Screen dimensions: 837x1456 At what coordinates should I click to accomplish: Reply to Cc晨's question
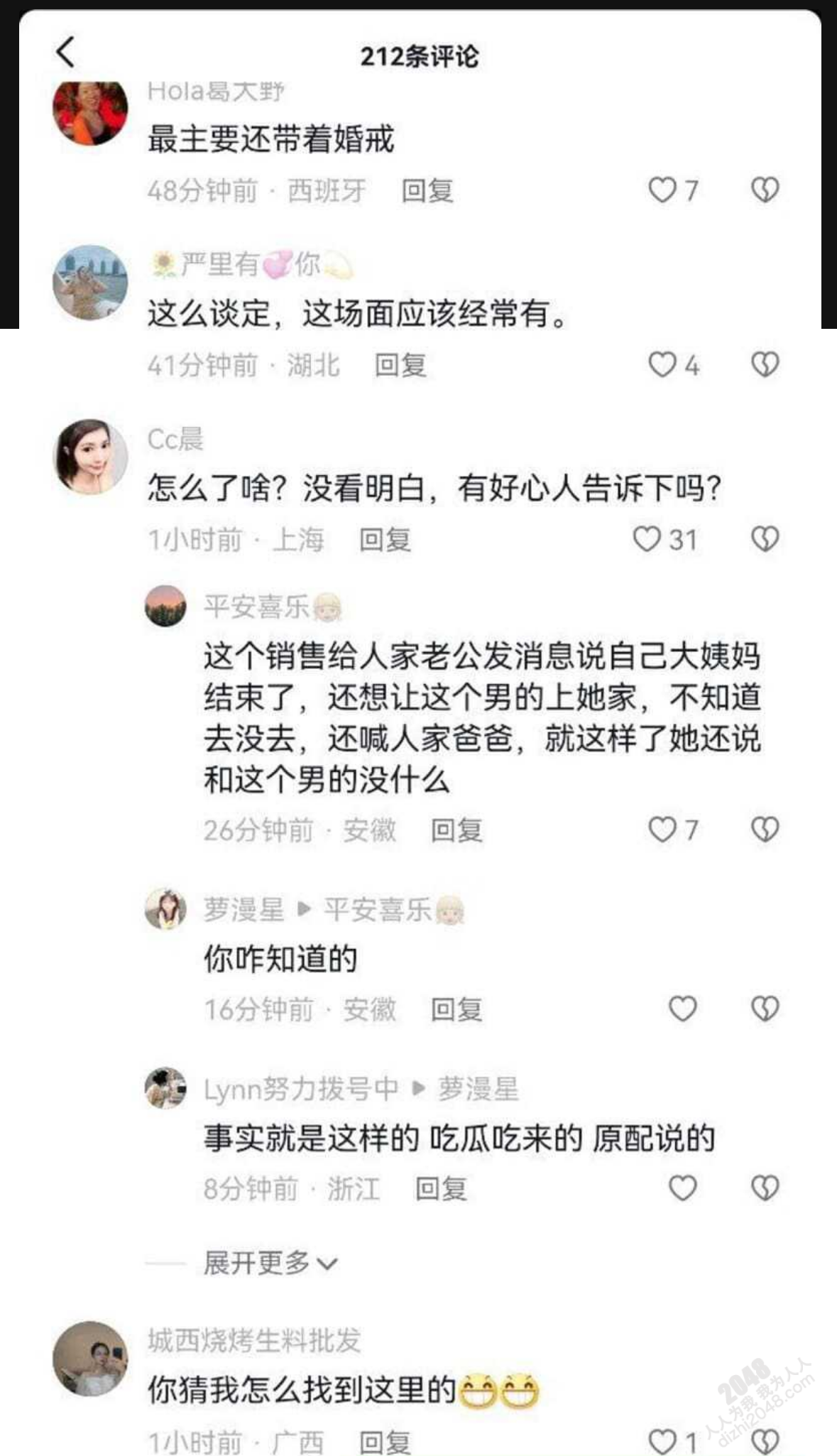385,540
